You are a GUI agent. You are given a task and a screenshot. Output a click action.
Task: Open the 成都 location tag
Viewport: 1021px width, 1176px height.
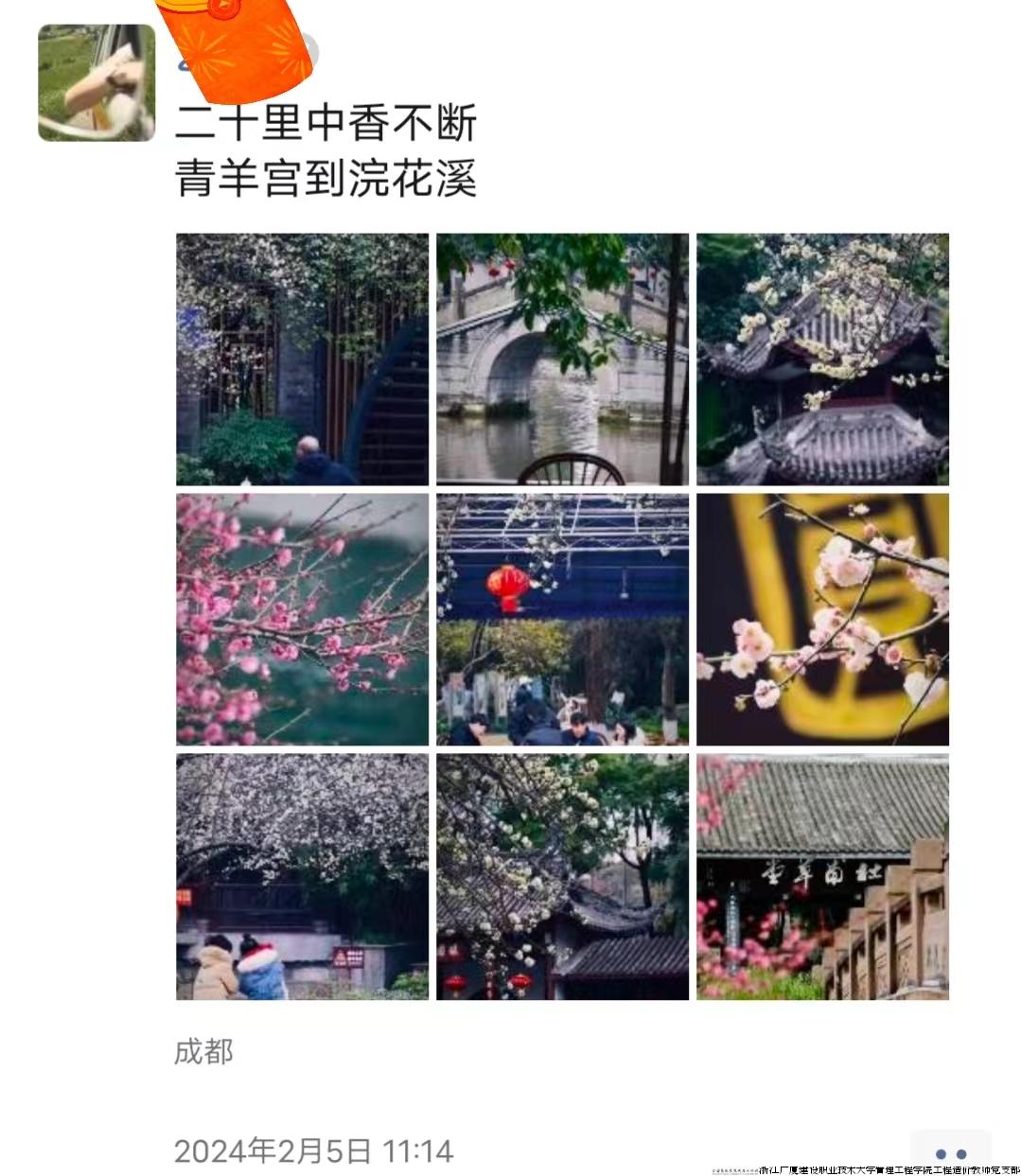click(x=203, y=1051)
